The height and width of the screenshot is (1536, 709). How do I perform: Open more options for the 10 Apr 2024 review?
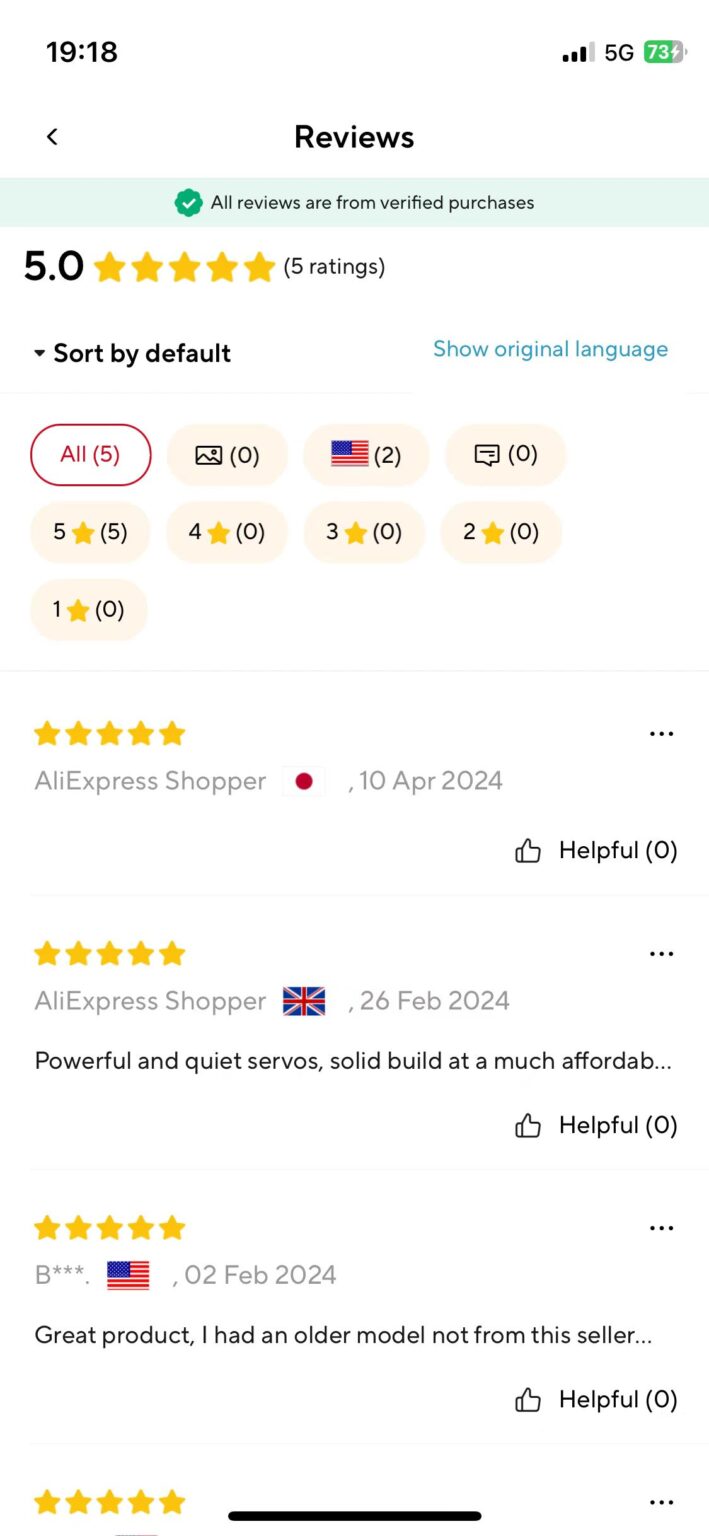pyautogui.click(x=661, y=734)
